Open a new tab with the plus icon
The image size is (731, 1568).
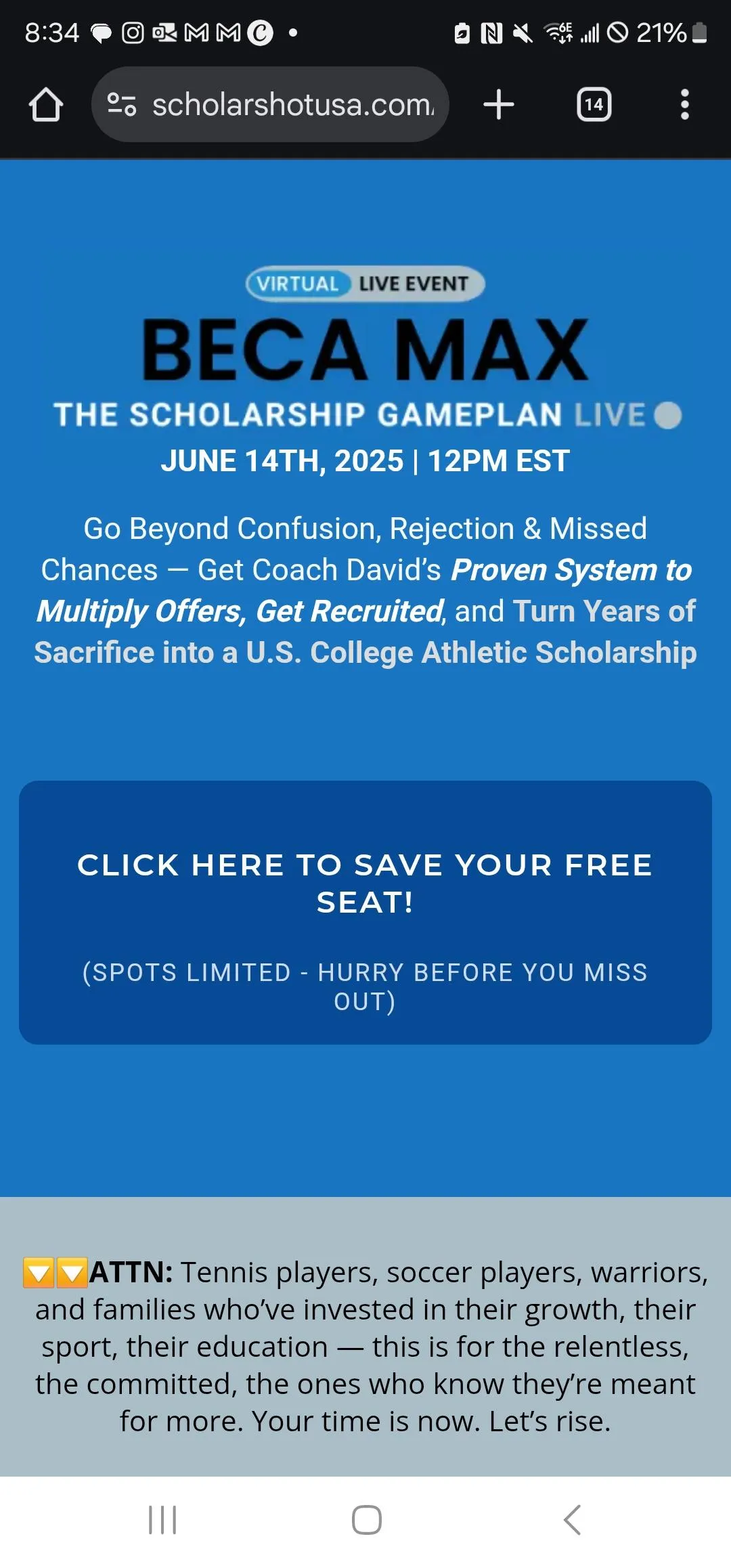(x=499, y=104)
